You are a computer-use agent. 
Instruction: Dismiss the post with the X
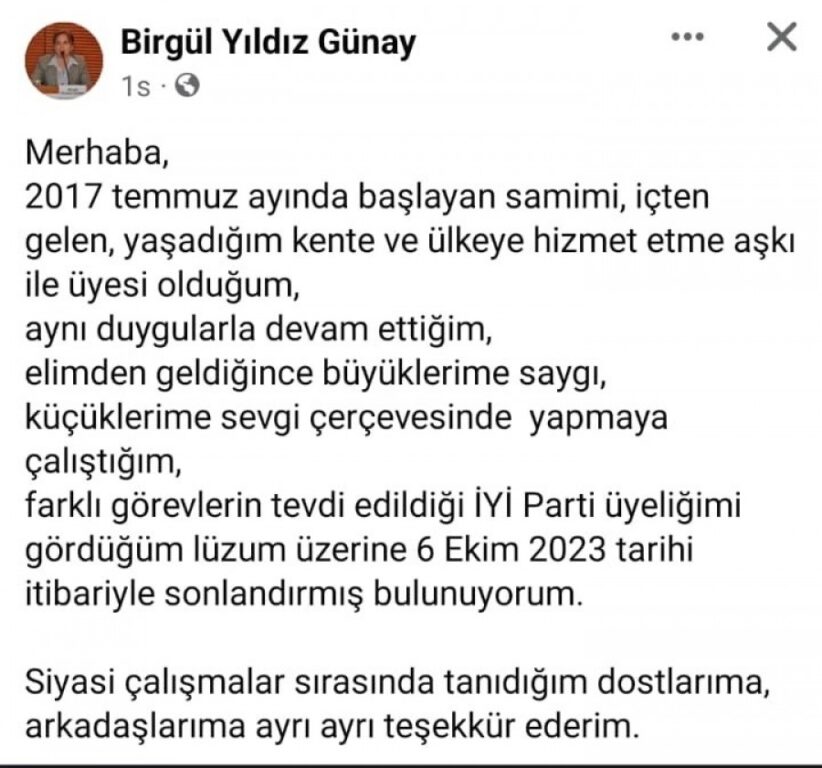pos(780,37)
